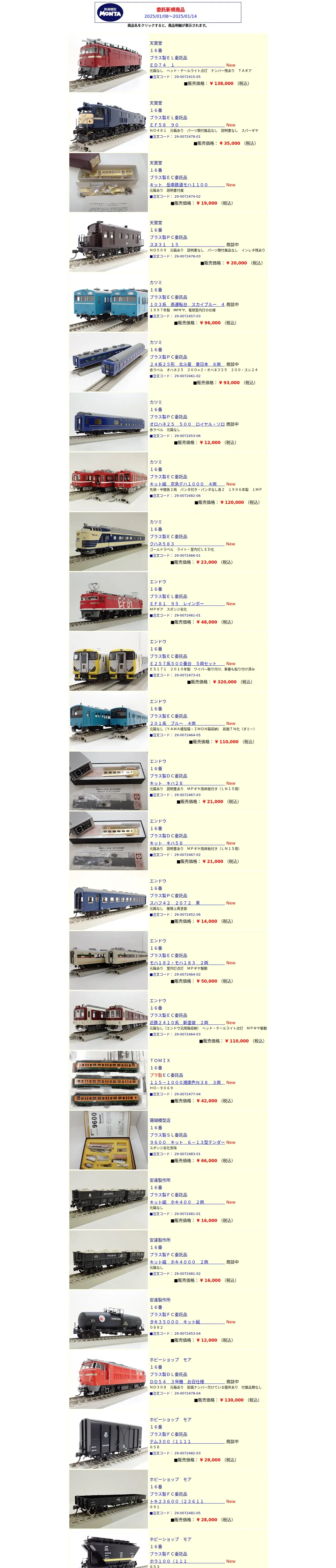Screen dimensions: 336x1568
Task: Open ＤＤ５４ ３号機 お召仕様 link
Action: click(x=177, y=1382)
